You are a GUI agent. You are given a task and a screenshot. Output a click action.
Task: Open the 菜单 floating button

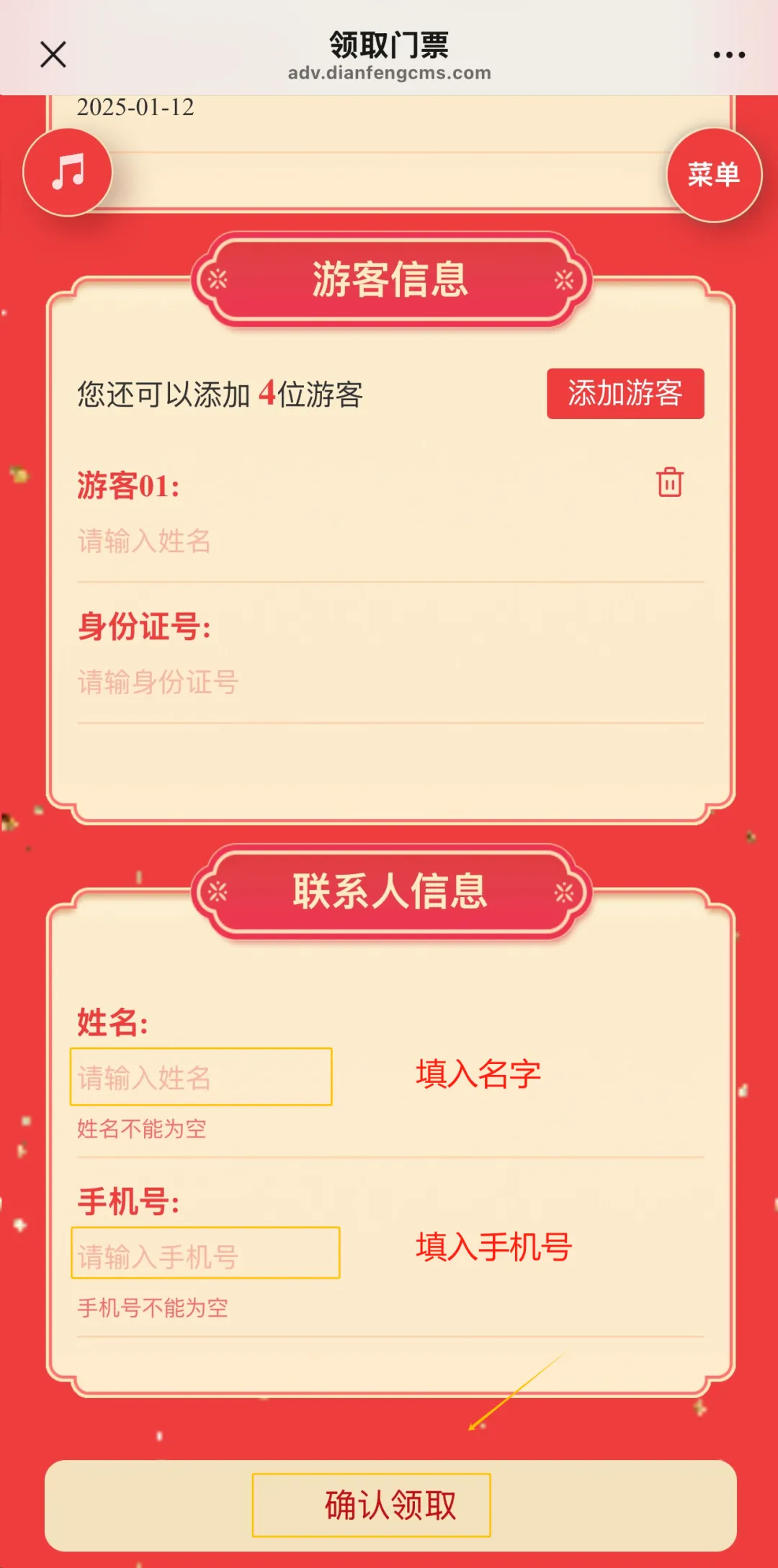(713, 175)
